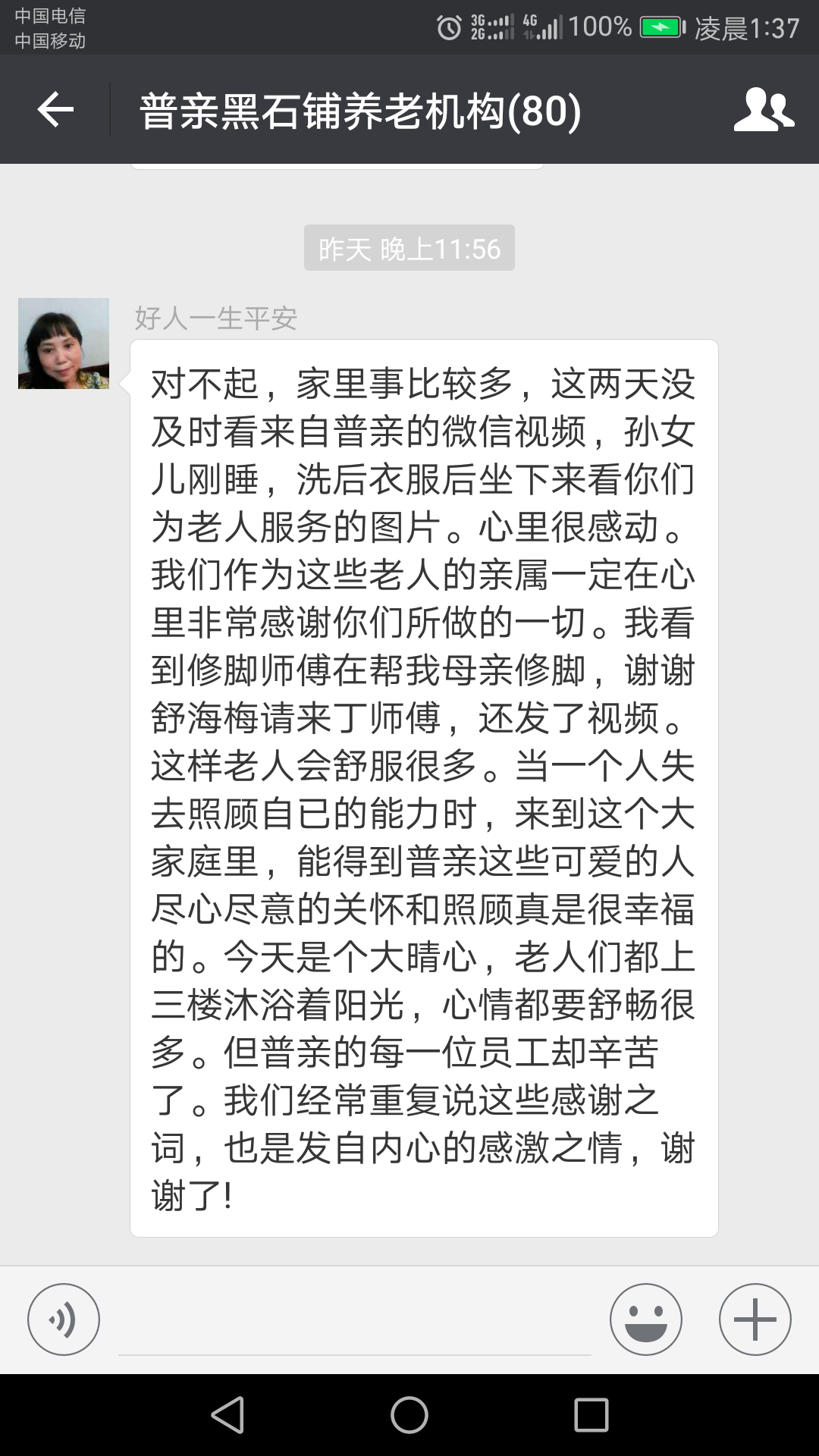Open the avatar of 好人一生平安
The height and width of the screenshot is (1456, 819).
pos(64,344)
